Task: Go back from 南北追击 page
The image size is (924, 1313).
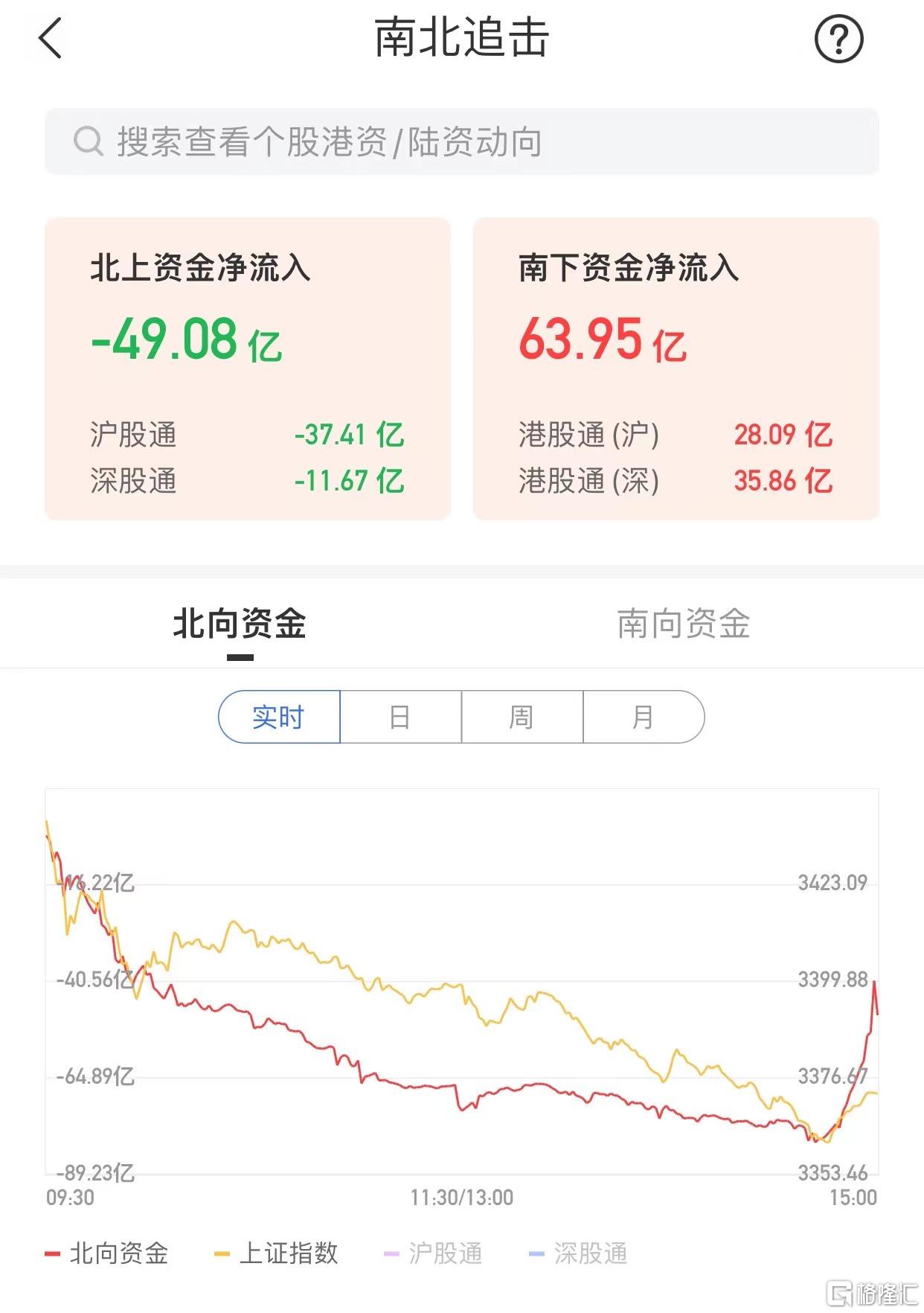Action: 50,39
